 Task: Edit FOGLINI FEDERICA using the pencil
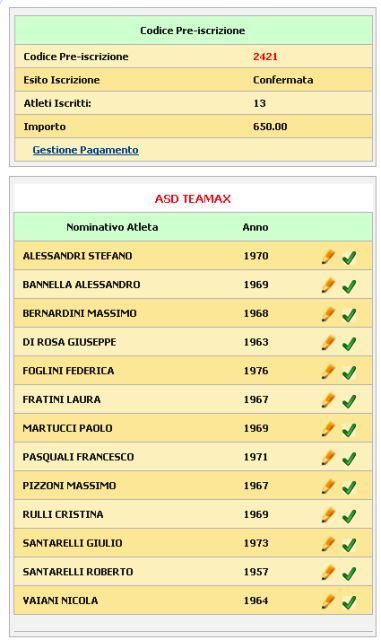(328, 372)
